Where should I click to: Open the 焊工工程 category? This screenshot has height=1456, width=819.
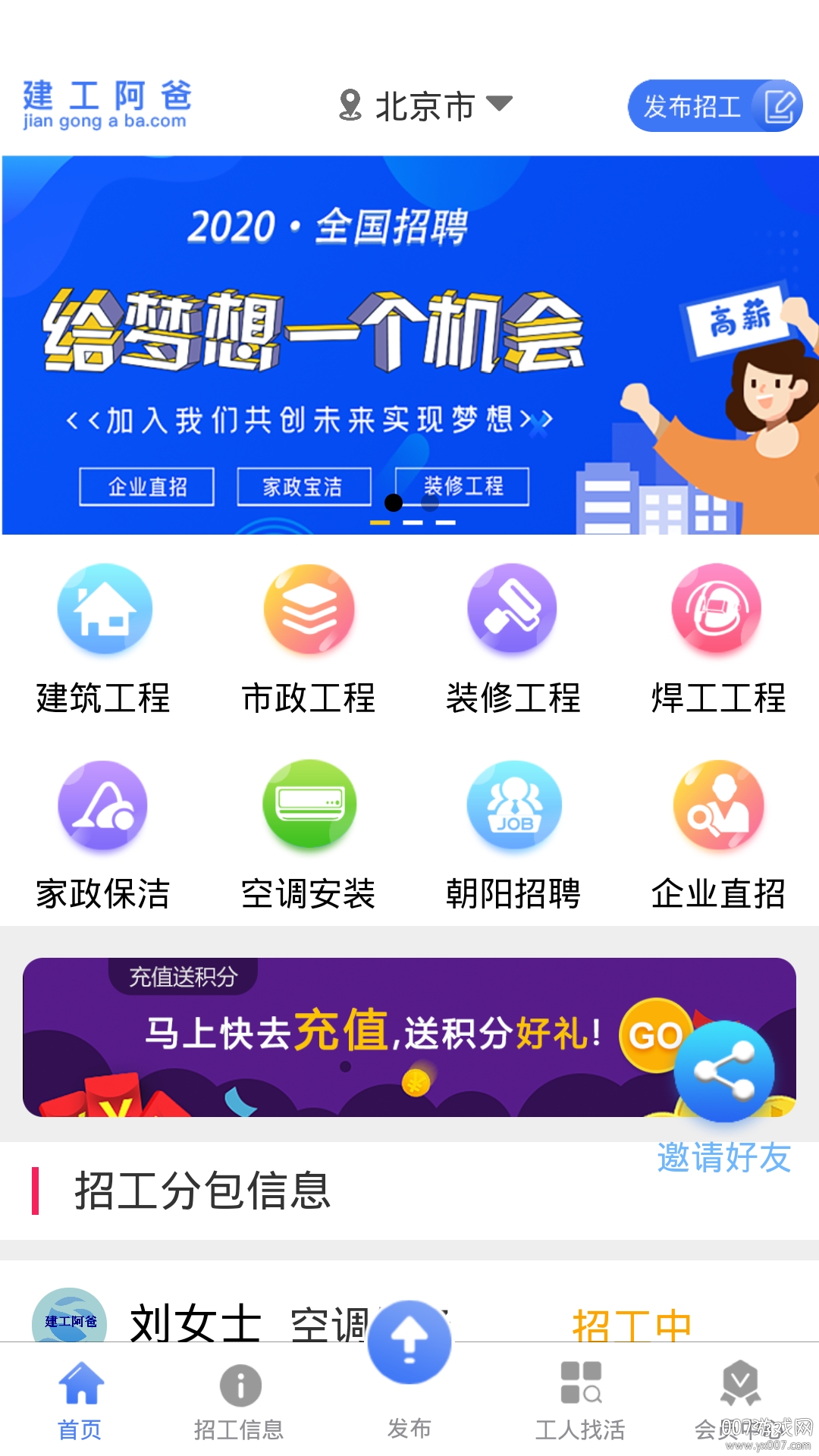717,639
